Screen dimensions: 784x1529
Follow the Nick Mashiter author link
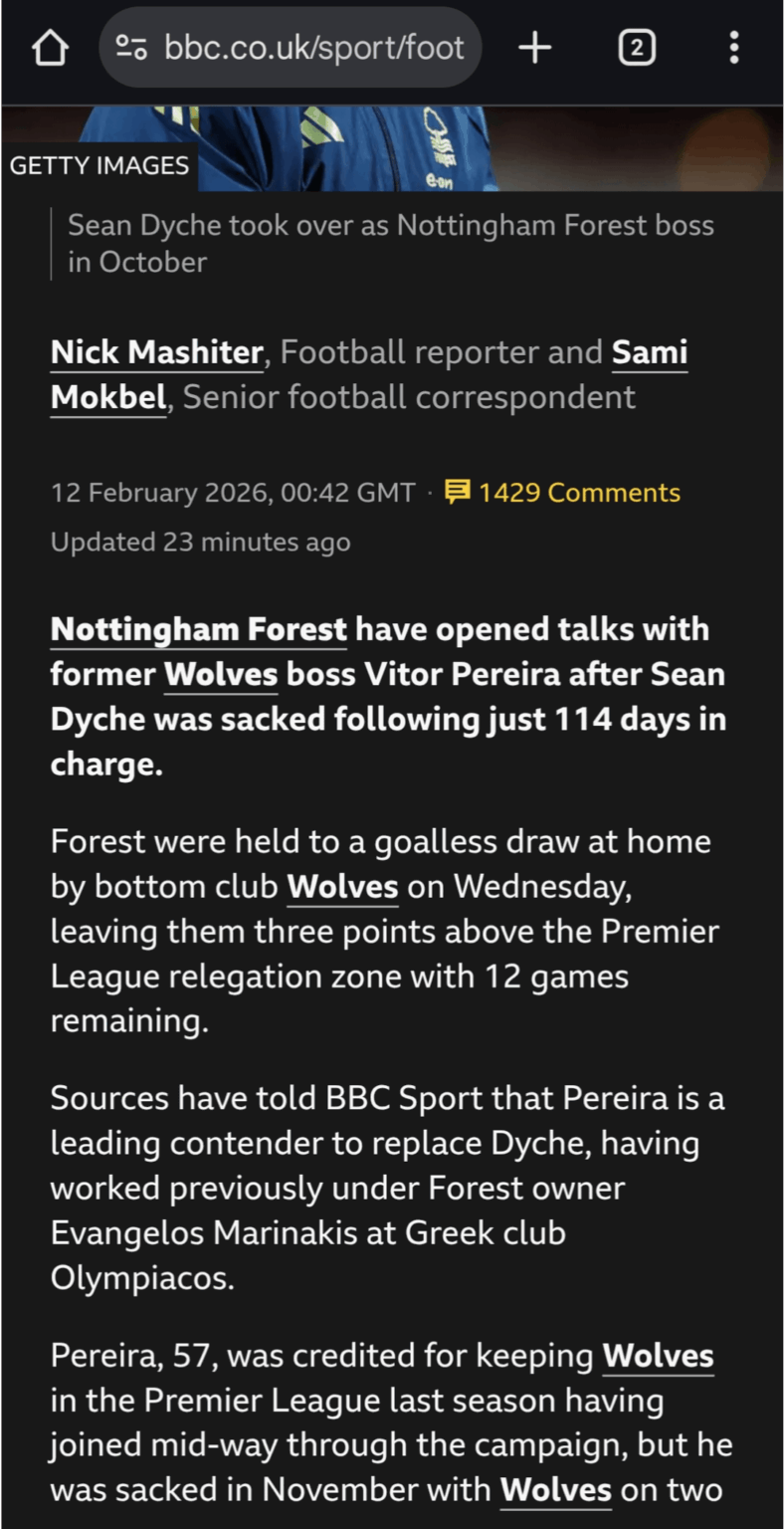coord(156,351)
